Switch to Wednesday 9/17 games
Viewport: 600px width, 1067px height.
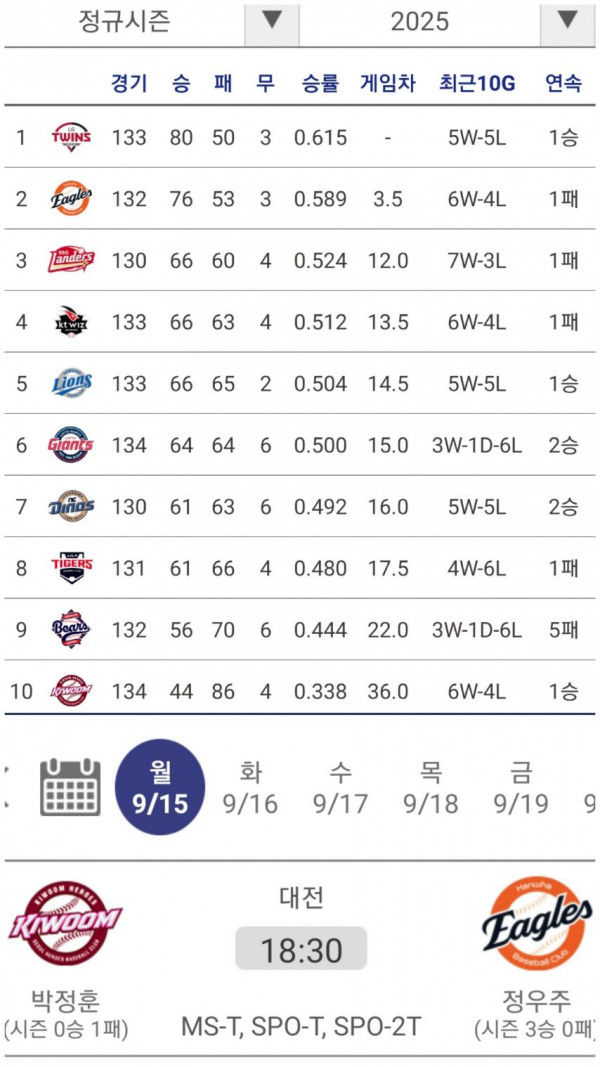tap(340, 787)
